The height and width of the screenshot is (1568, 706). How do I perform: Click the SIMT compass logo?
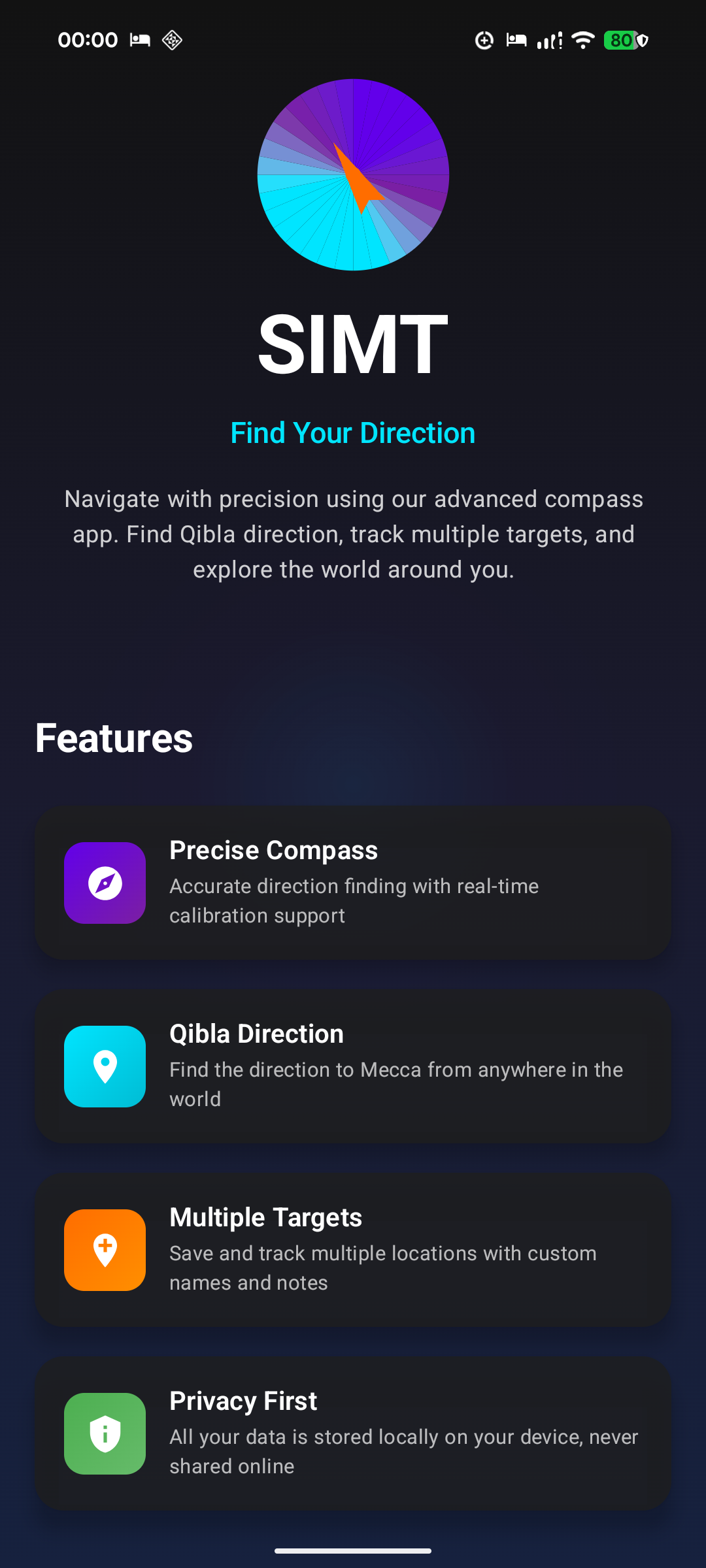pos(353,174)
